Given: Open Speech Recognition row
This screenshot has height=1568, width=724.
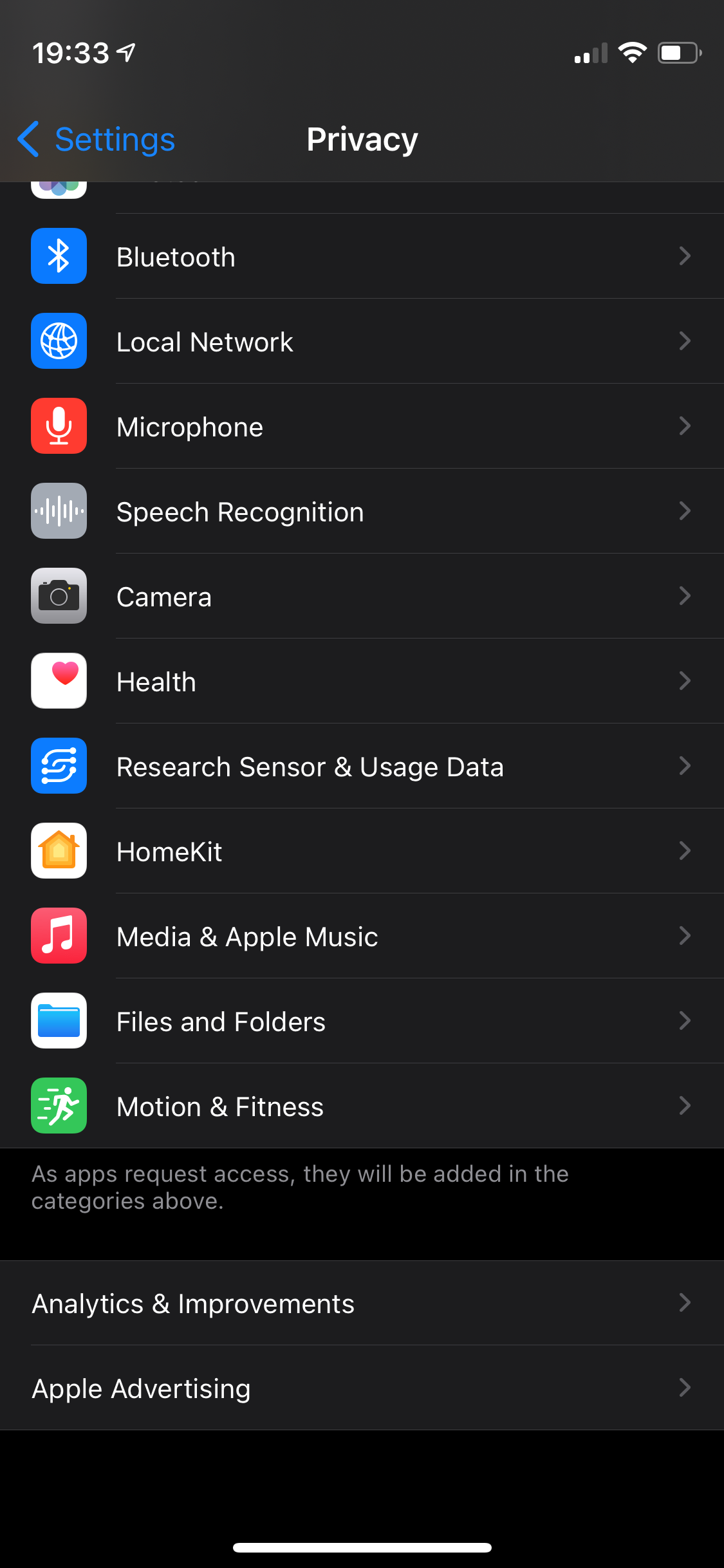Looking at the screenshot, I should [x=362, y=511].
